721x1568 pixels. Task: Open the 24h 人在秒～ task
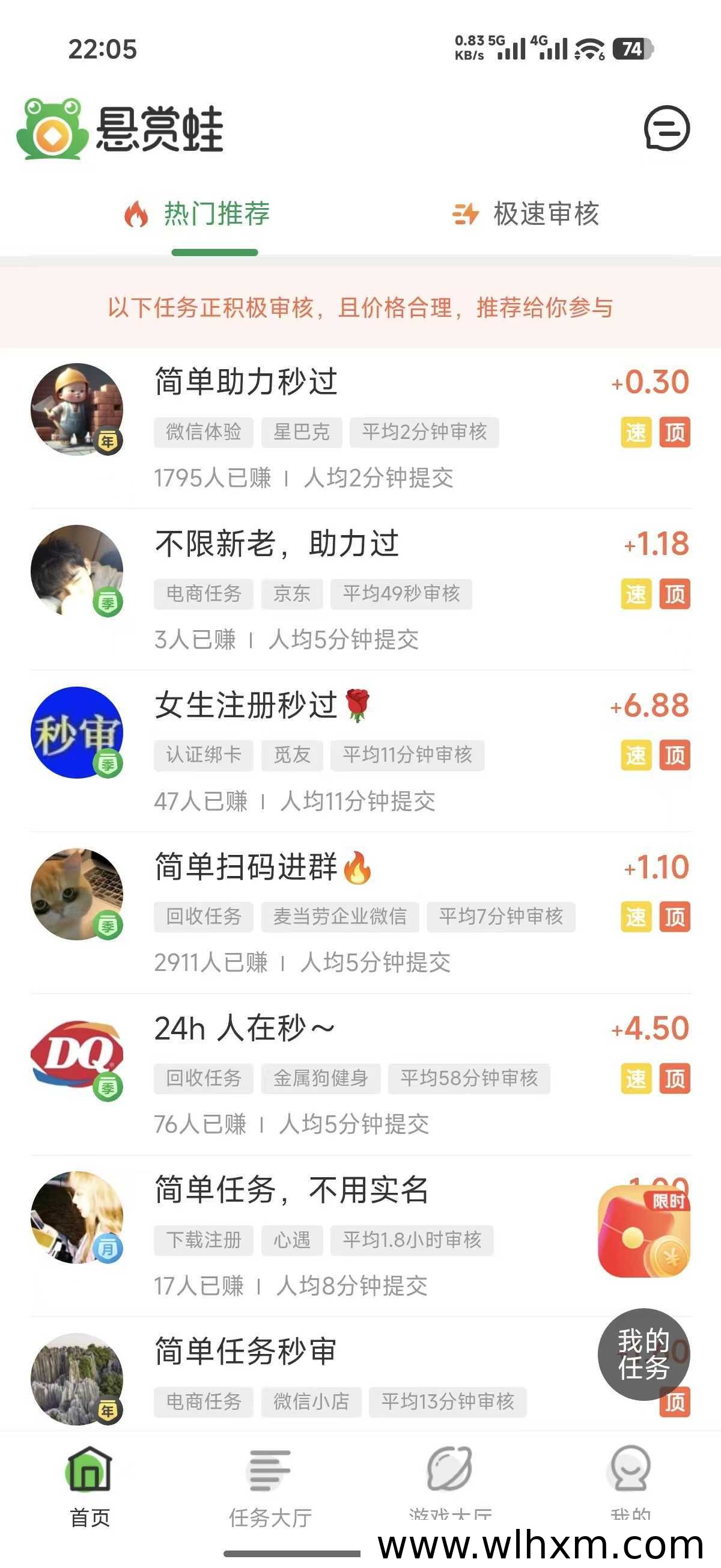click(x=361, y=1074)
